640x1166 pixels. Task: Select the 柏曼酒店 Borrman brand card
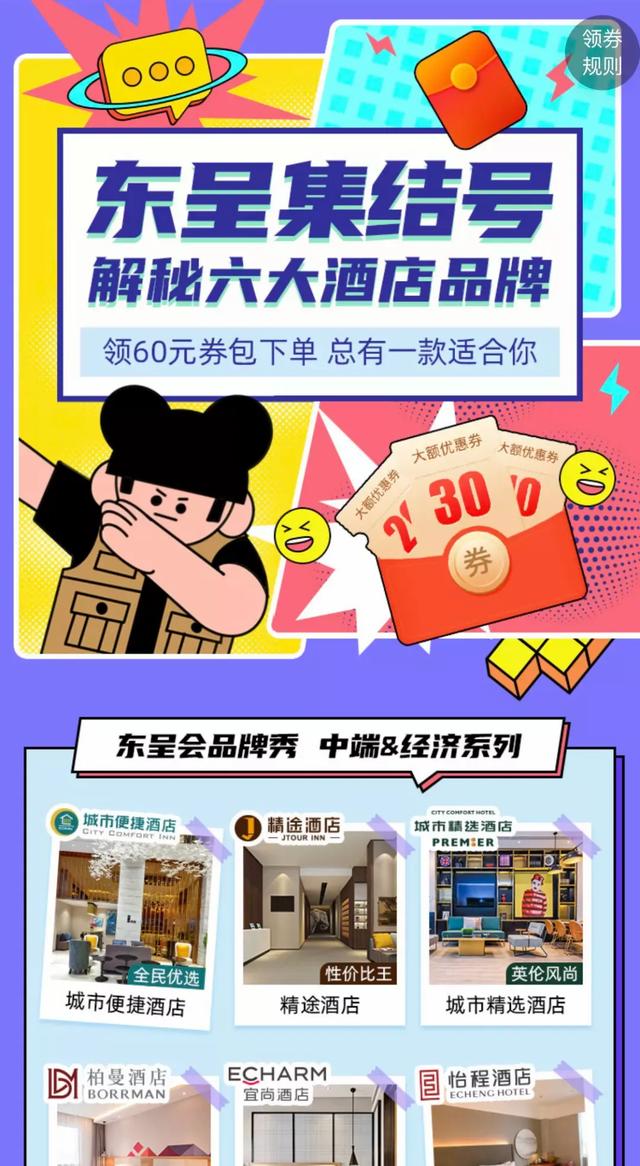click(127, 1115)
